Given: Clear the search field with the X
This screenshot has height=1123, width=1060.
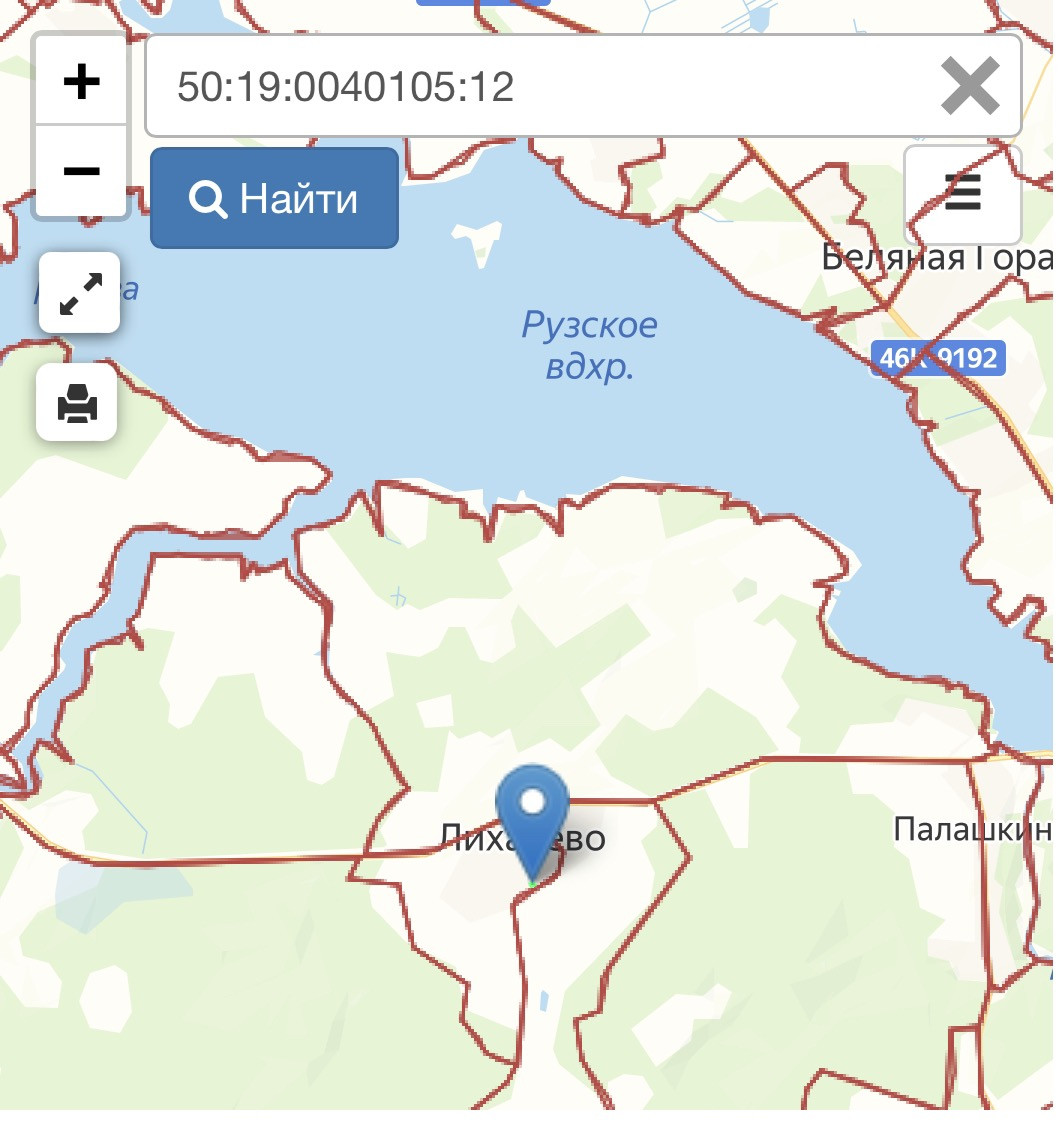Looking at the screenshot, I should [970, 86].
